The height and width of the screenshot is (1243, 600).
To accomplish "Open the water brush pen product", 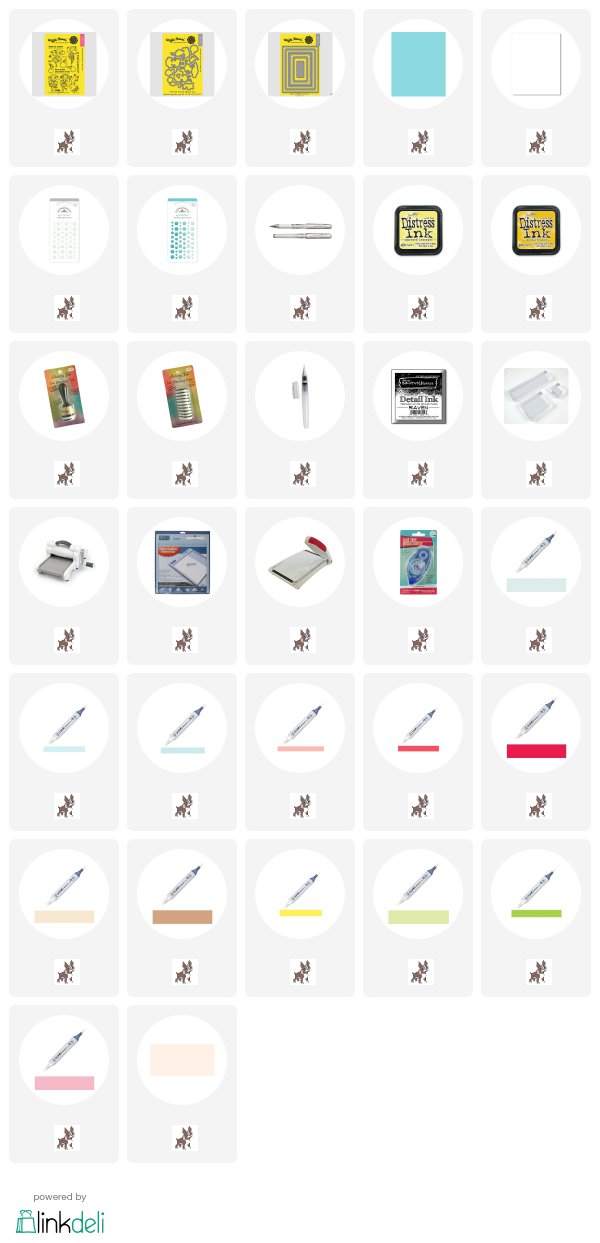I will point(300,396).
